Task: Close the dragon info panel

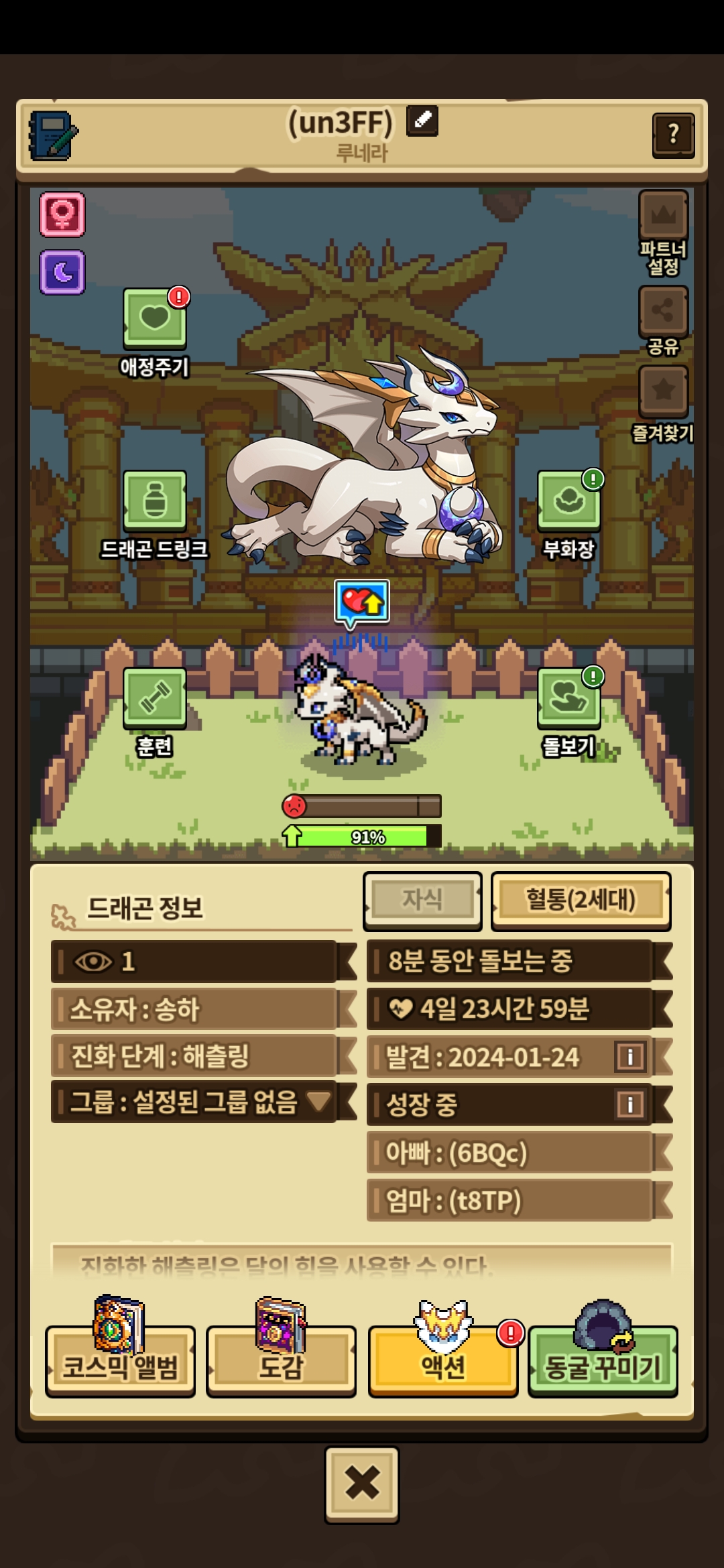Action: (362, 1483)
